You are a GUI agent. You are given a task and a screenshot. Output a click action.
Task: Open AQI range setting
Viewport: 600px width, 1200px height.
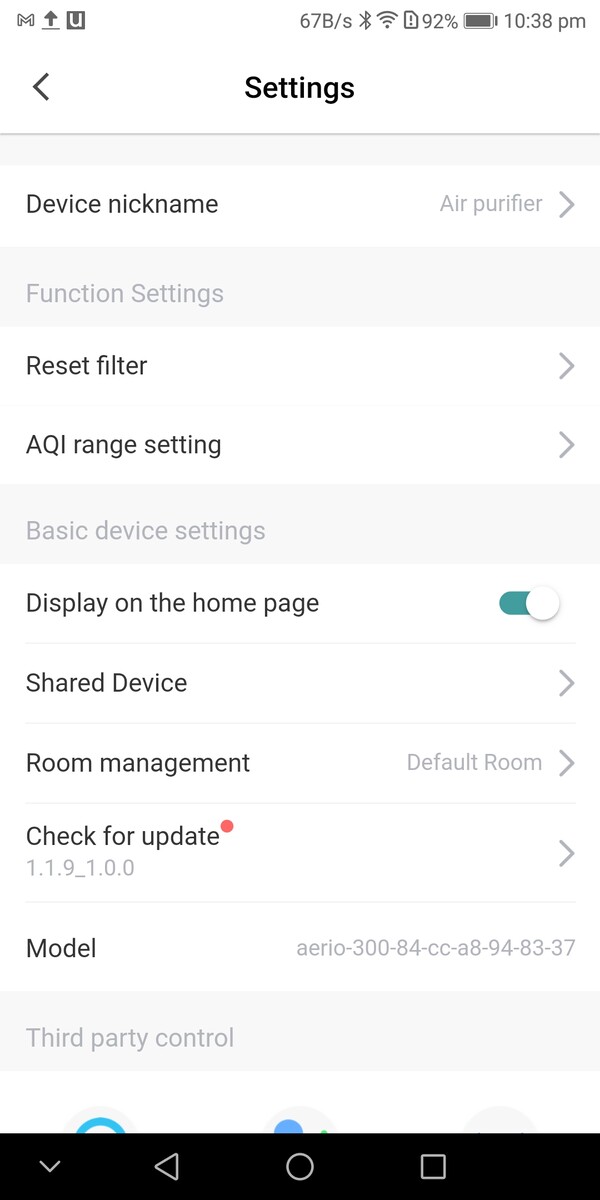point(300,445)
